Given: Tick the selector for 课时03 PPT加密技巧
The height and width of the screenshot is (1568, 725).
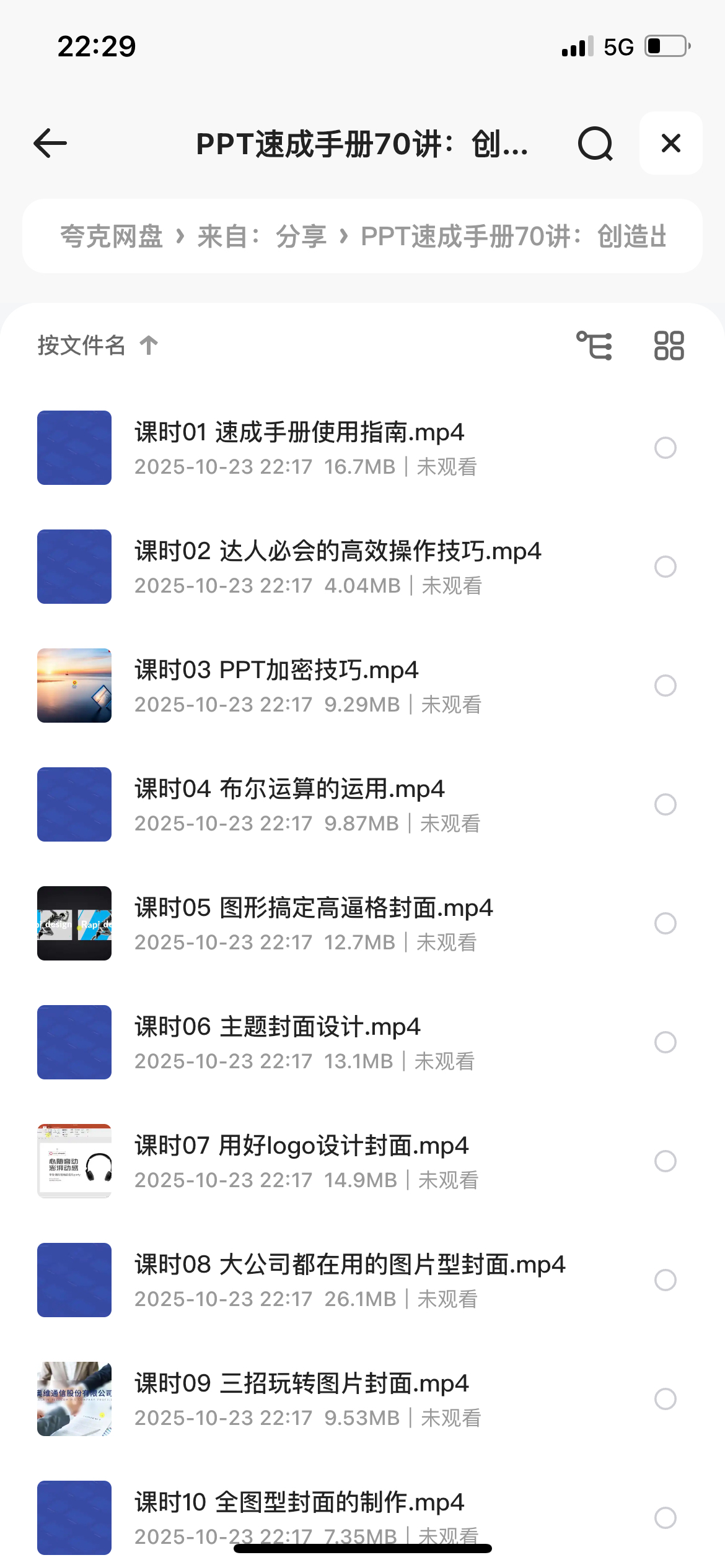Looking at the screenshot, I should tap(665, 686).
